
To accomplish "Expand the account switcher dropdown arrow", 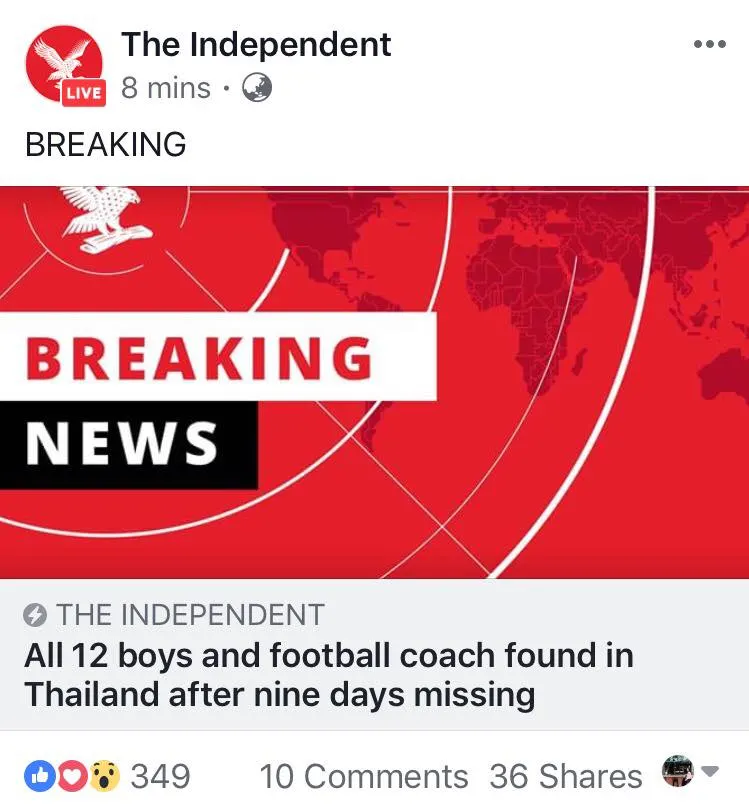I will click(x=711, y=772).
